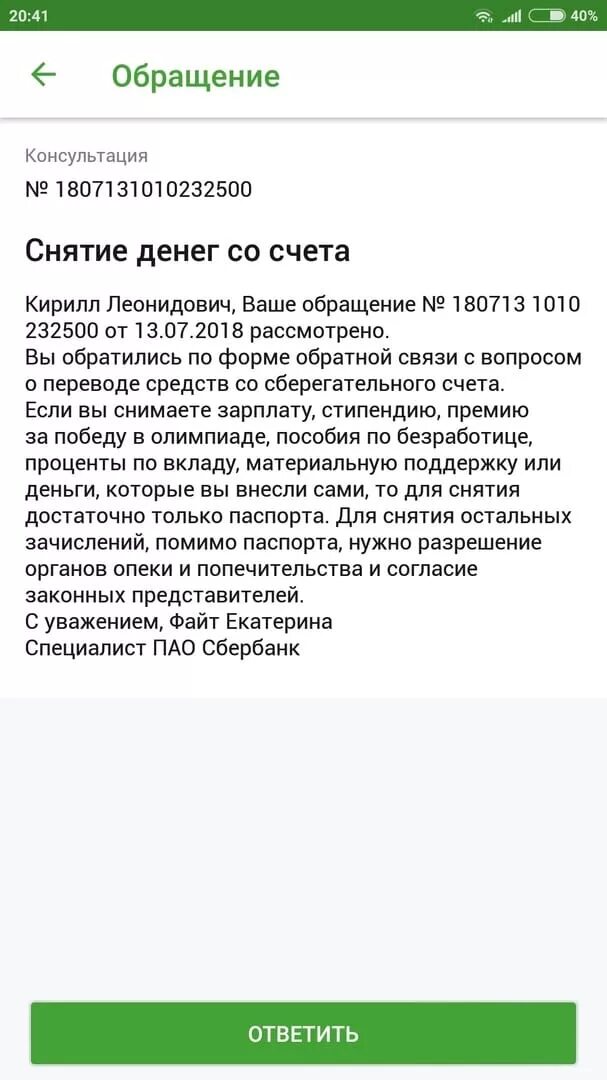
Task: Tap the ОТВЕТИТЬ button to reply
Action: (303, 1033)
